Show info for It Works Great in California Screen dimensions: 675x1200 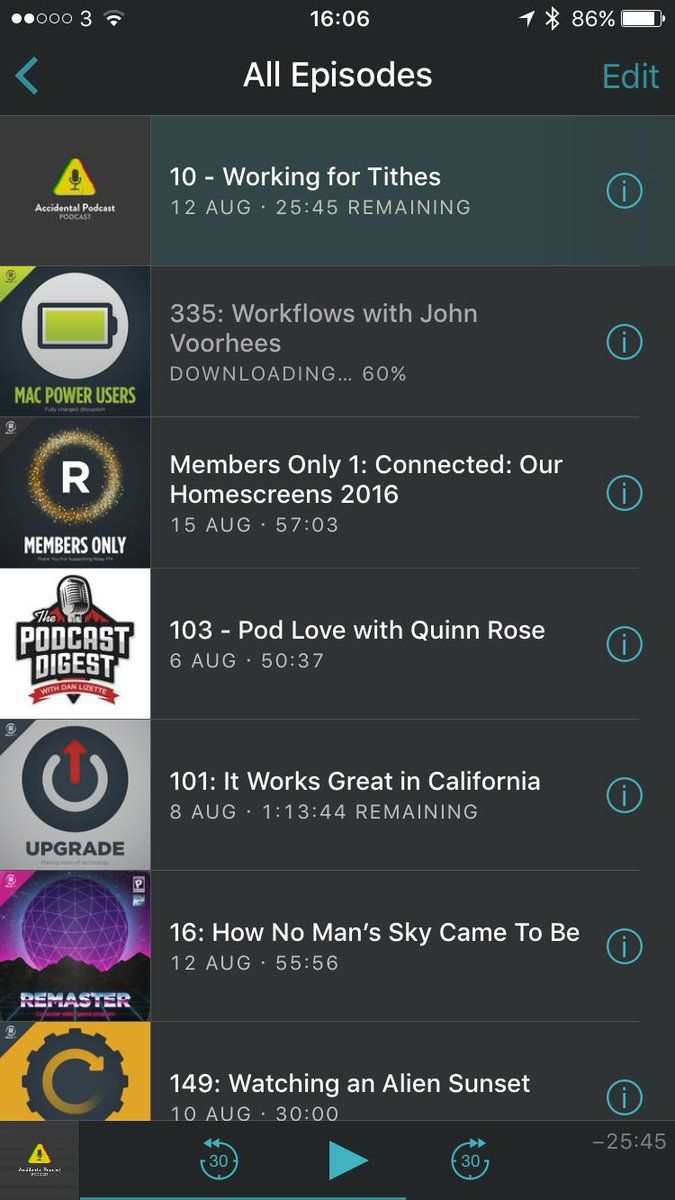pyautogui.click(x=624, y=795)
